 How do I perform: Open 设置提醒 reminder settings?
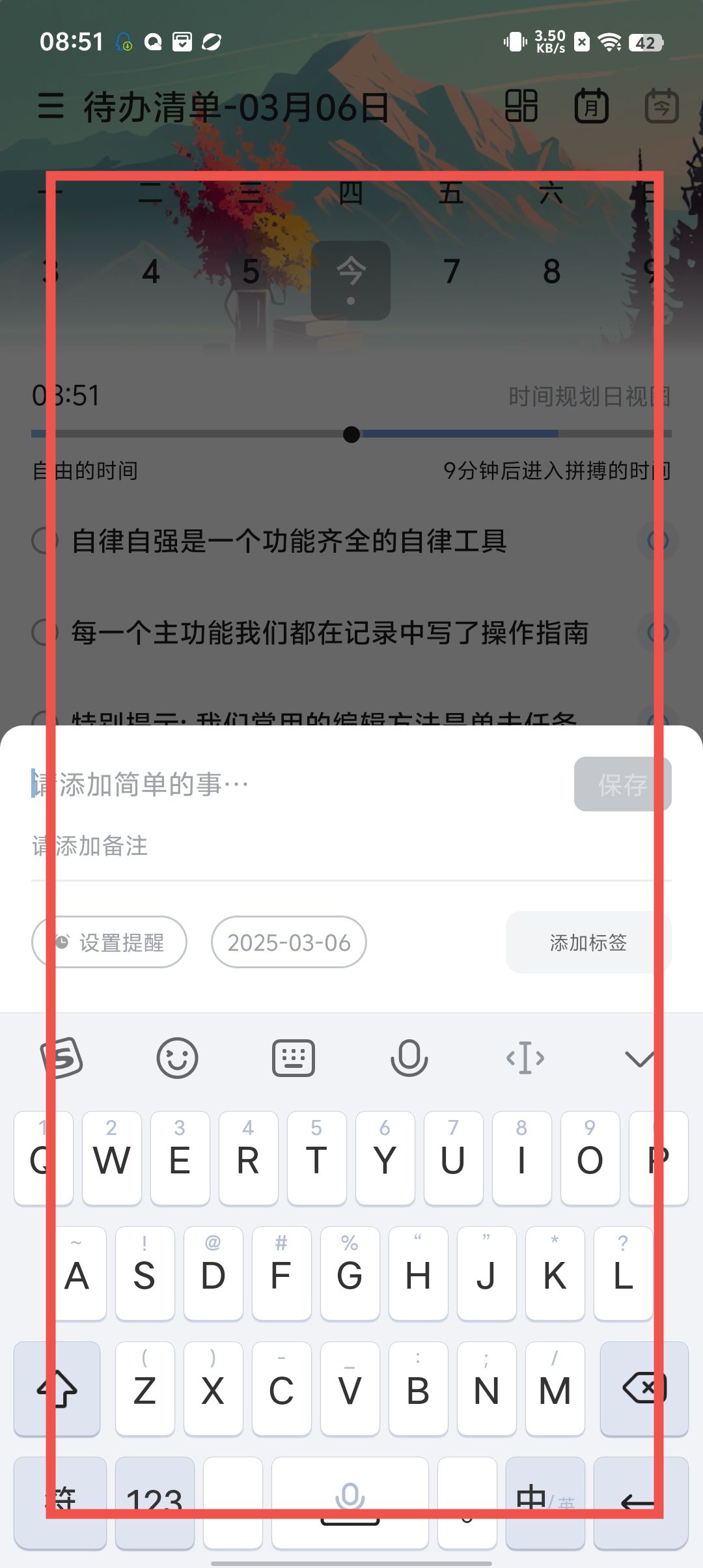pos(109,942)
